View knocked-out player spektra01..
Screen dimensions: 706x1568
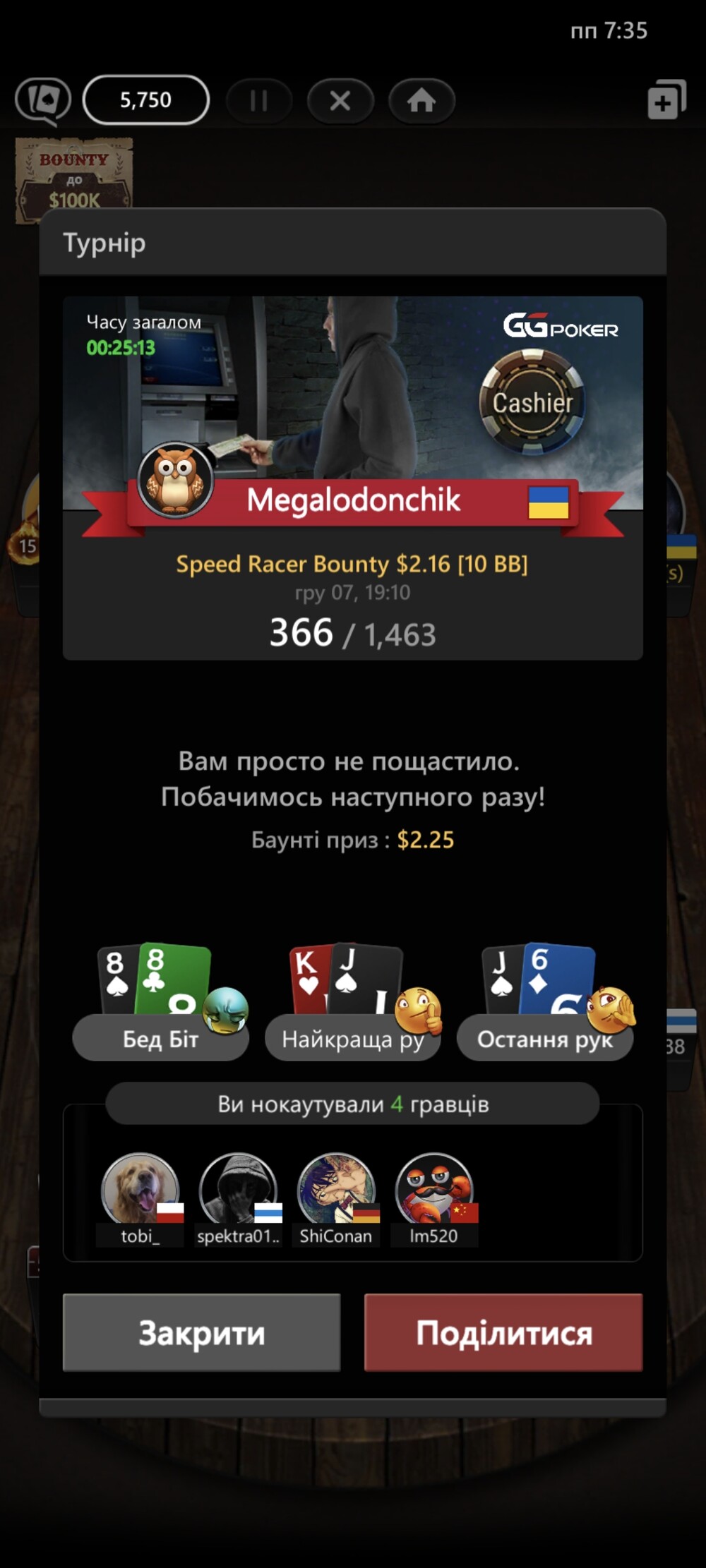[238, 1200]
